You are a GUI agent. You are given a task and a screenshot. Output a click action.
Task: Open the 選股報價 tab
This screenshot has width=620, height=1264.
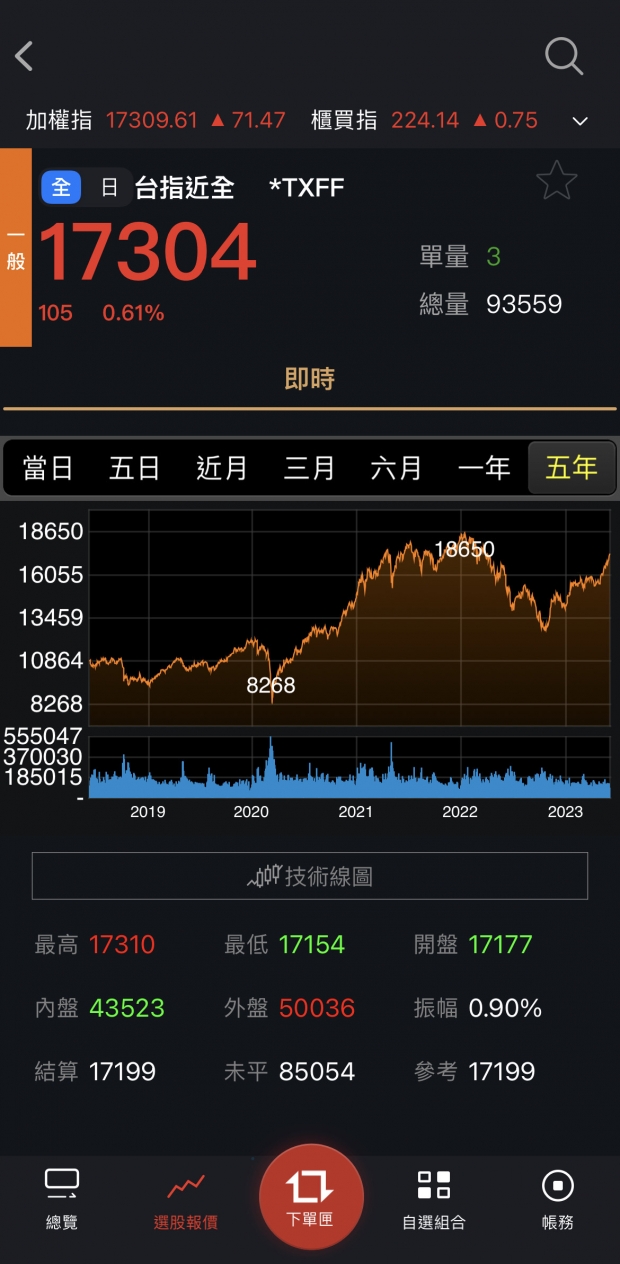pos(186,1199)
